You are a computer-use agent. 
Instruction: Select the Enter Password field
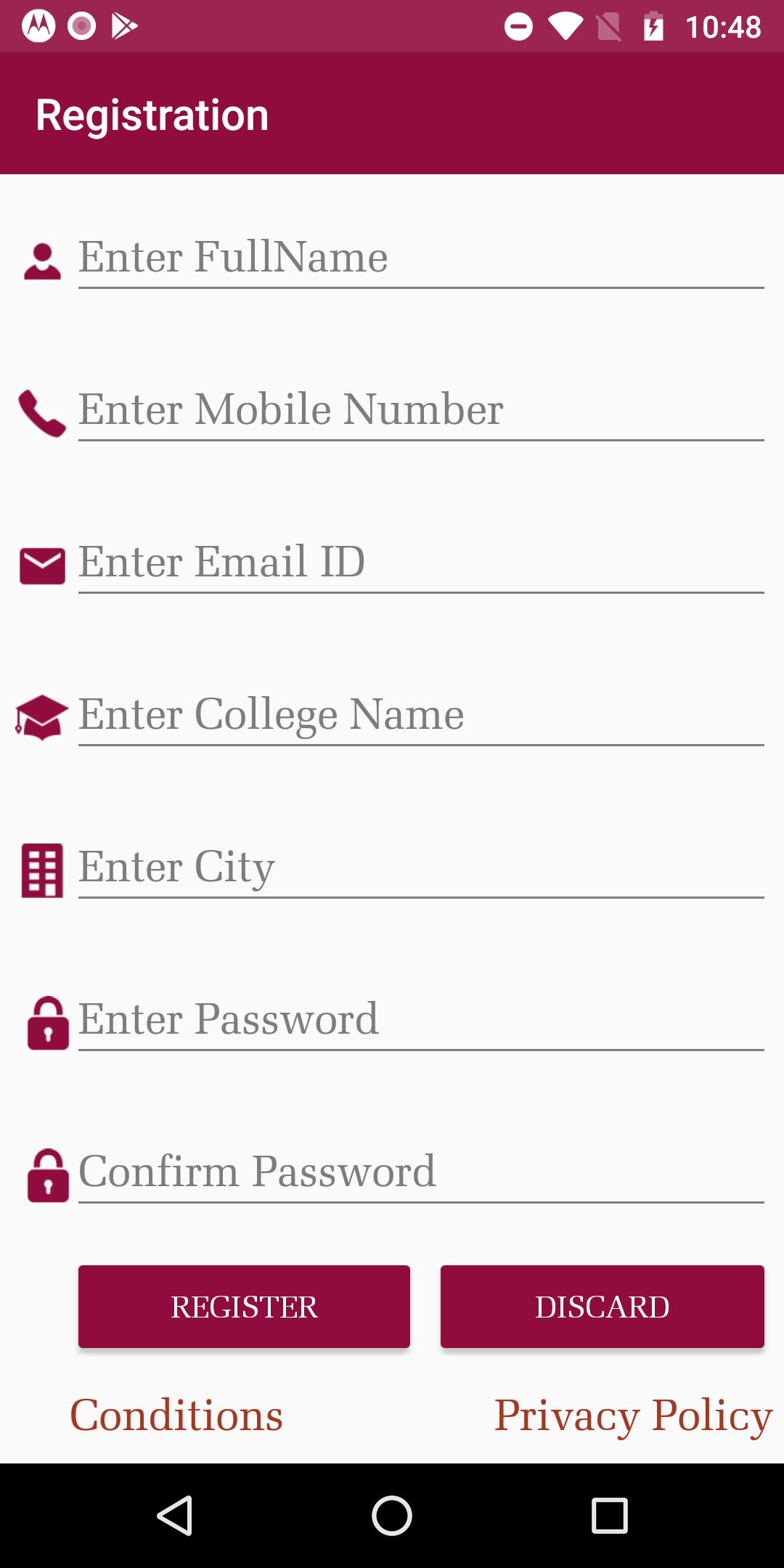coord(421,1021)
